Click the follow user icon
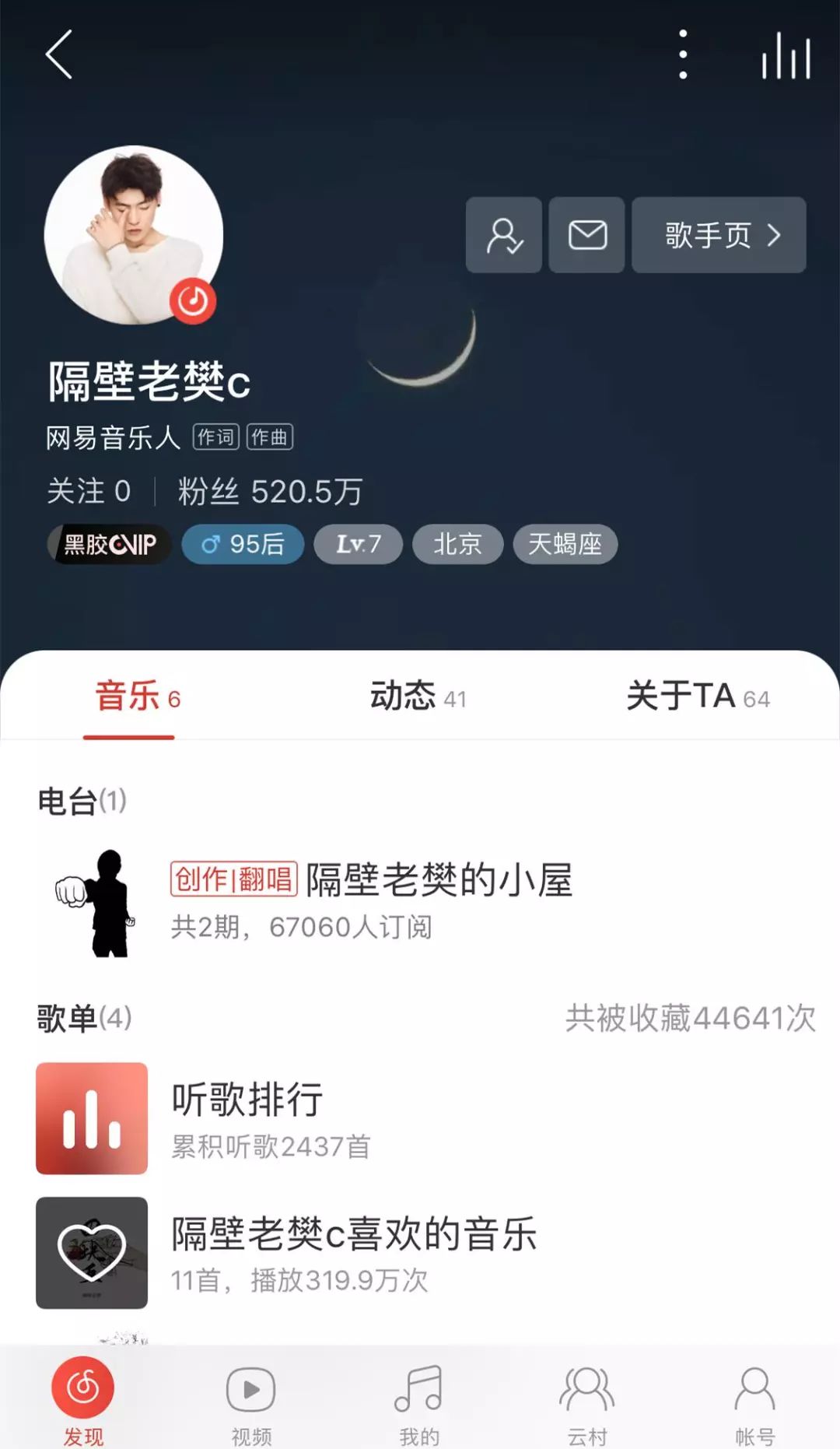The image size is (840, 1449). coord(503,235)
